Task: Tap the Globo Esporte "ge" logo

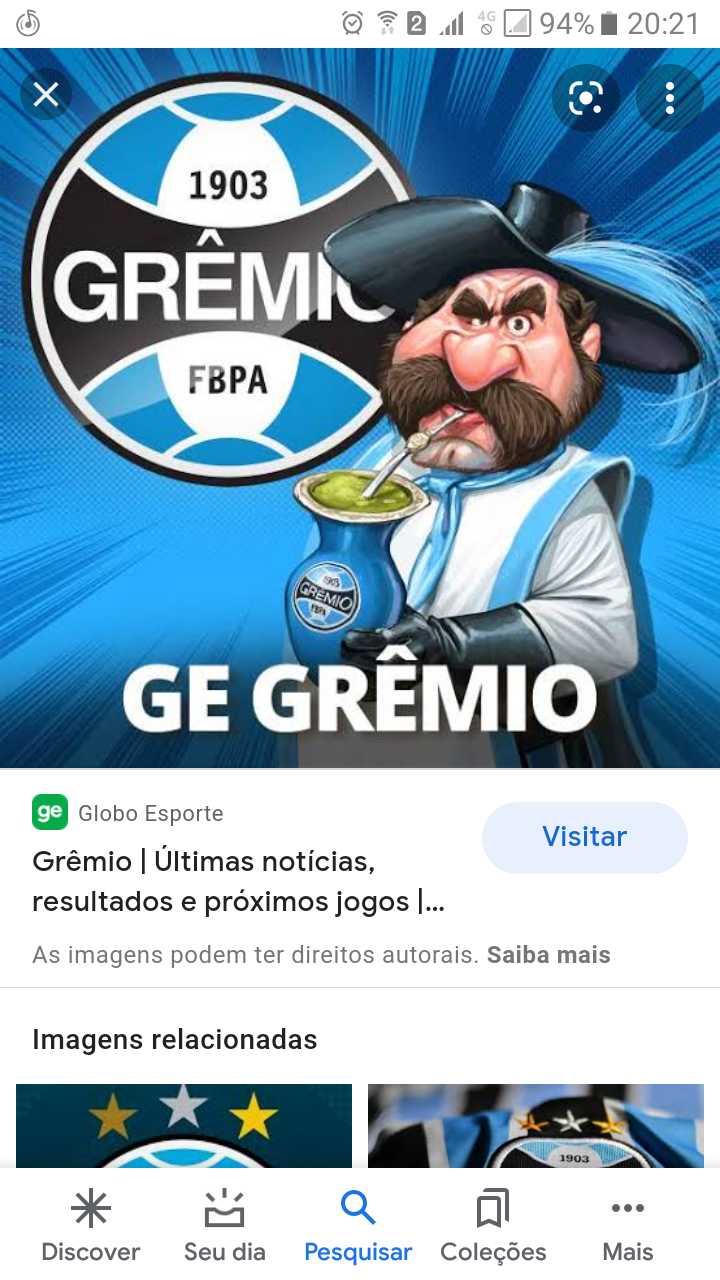Action: [51, 812]
